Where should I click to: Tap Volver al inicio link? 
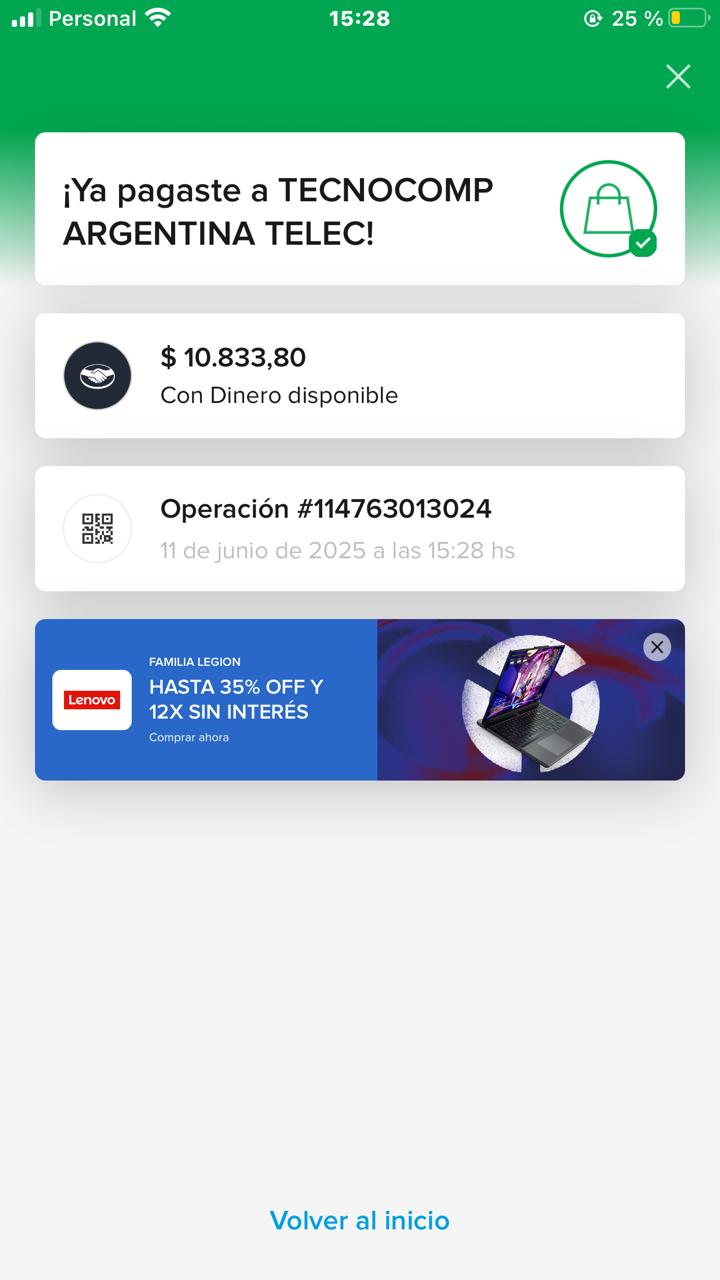coord(360,1220)
